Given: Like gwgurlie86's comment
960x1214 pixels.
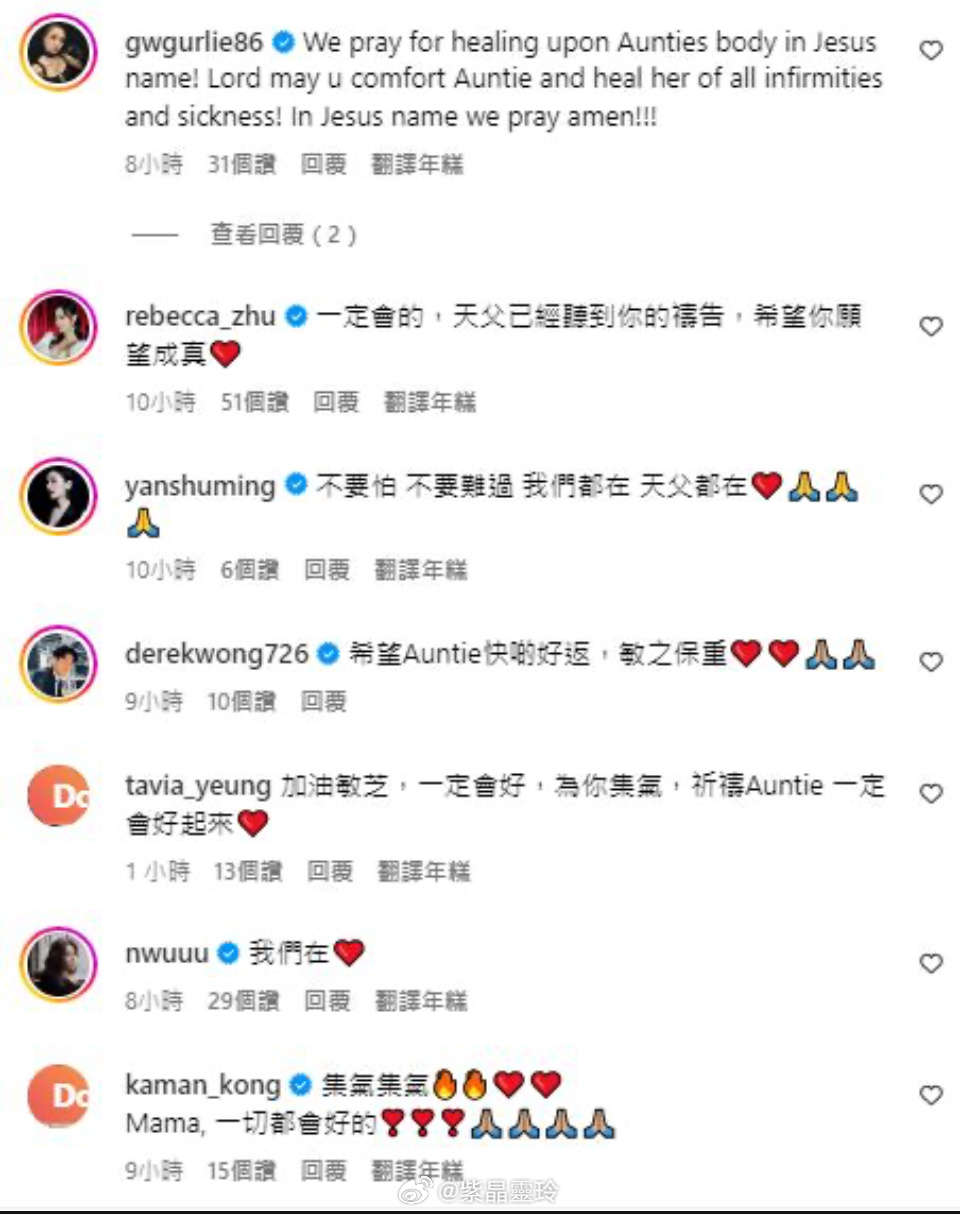Looking at the screenshot, I should click(x=930, y=50).
